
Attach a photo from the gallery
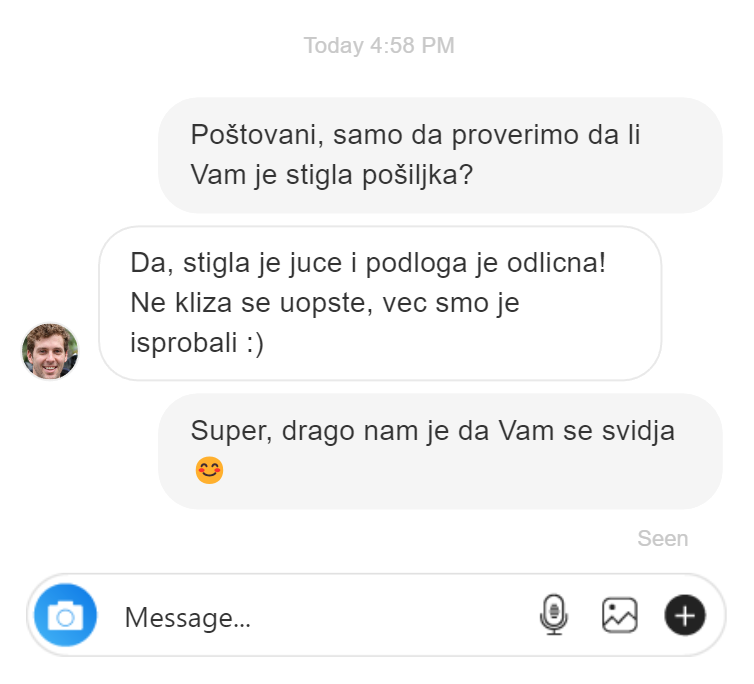(619, 615)
